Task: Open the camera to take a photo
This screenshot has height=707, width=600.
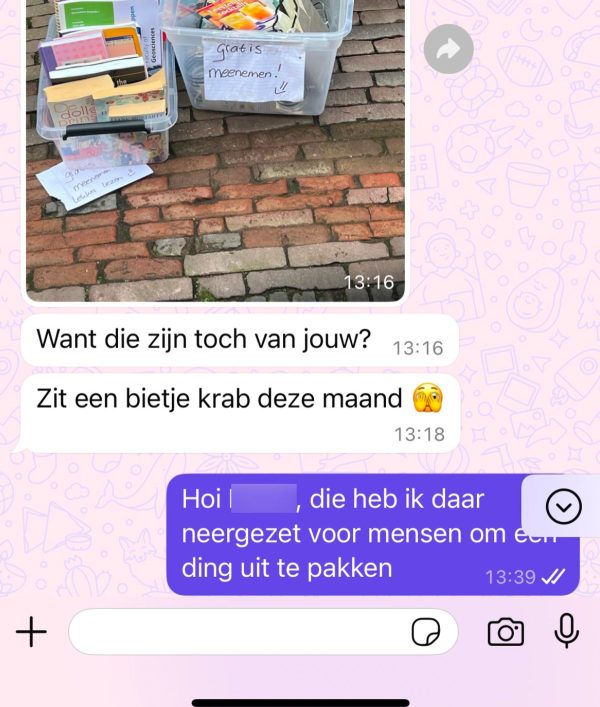Action: (506, 632)
